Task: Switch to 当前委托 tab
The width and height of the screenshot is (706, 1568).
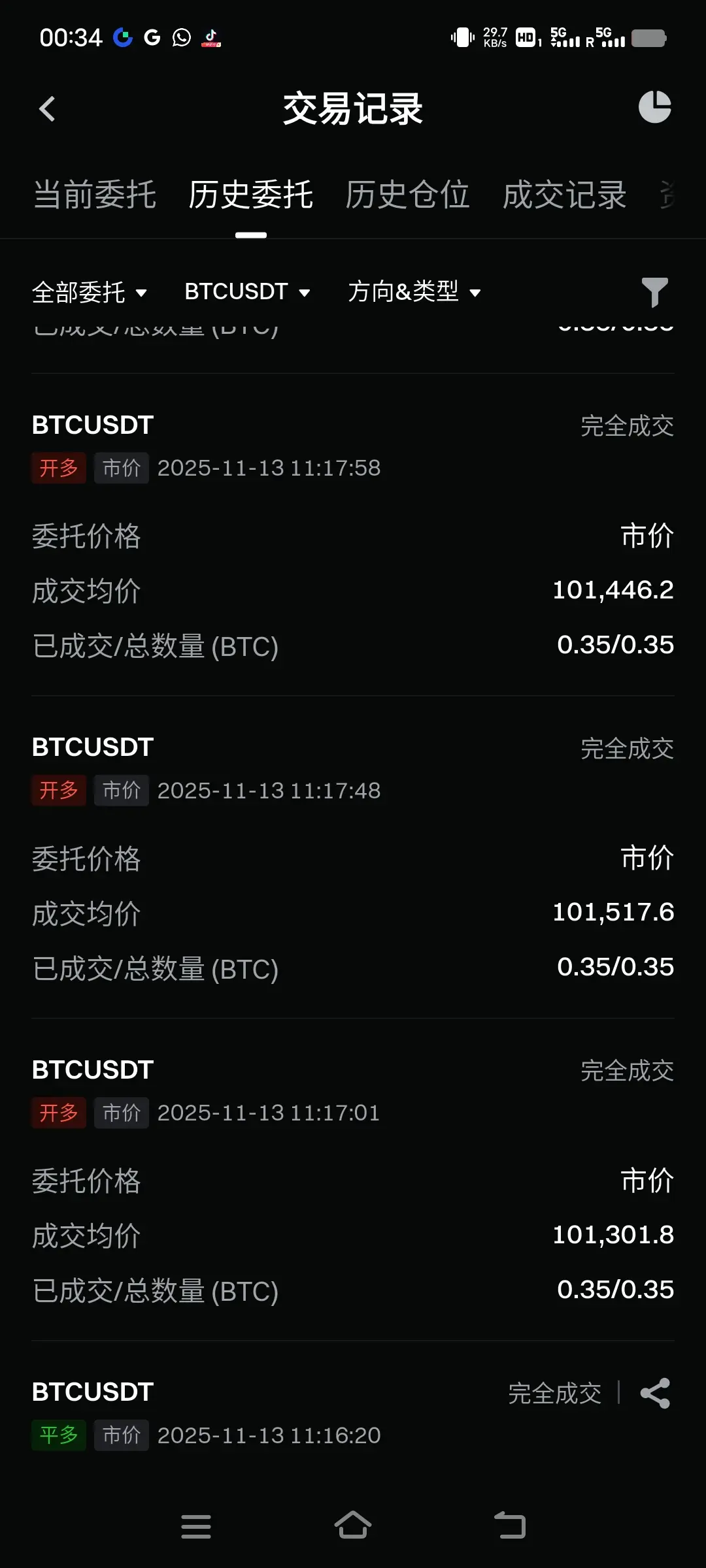Action: coord(95,195)
